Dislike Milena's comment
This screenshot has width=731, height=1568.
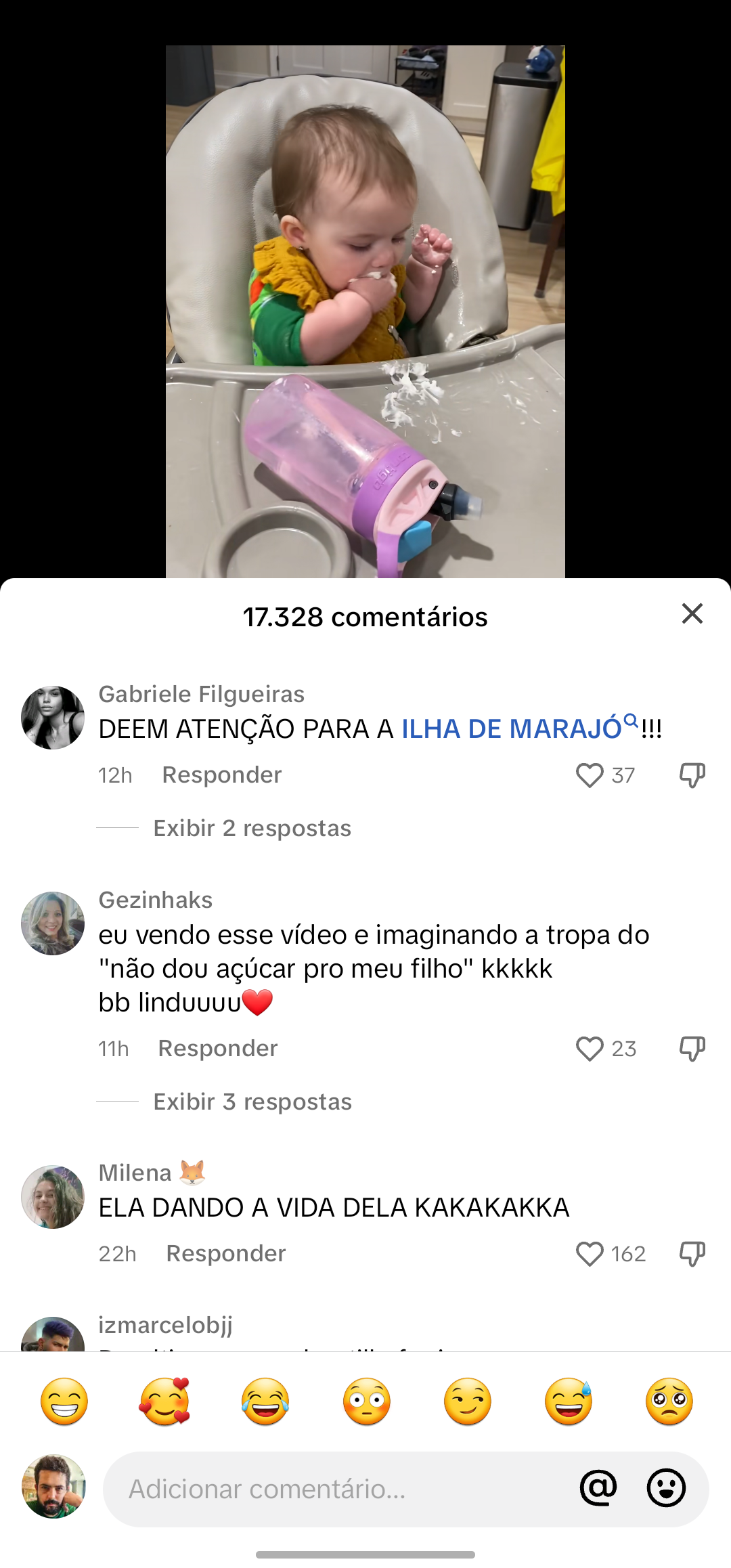[692, 1254]
